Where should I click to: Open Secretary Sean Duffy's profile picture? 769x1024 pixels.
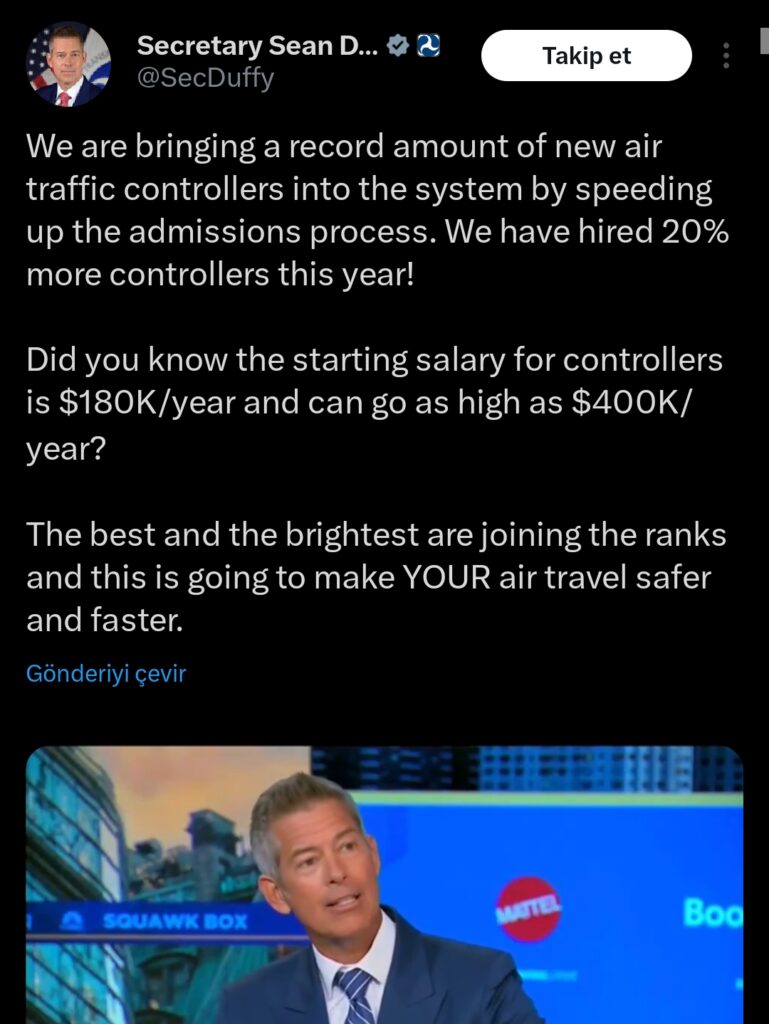[x=67, y=64]
